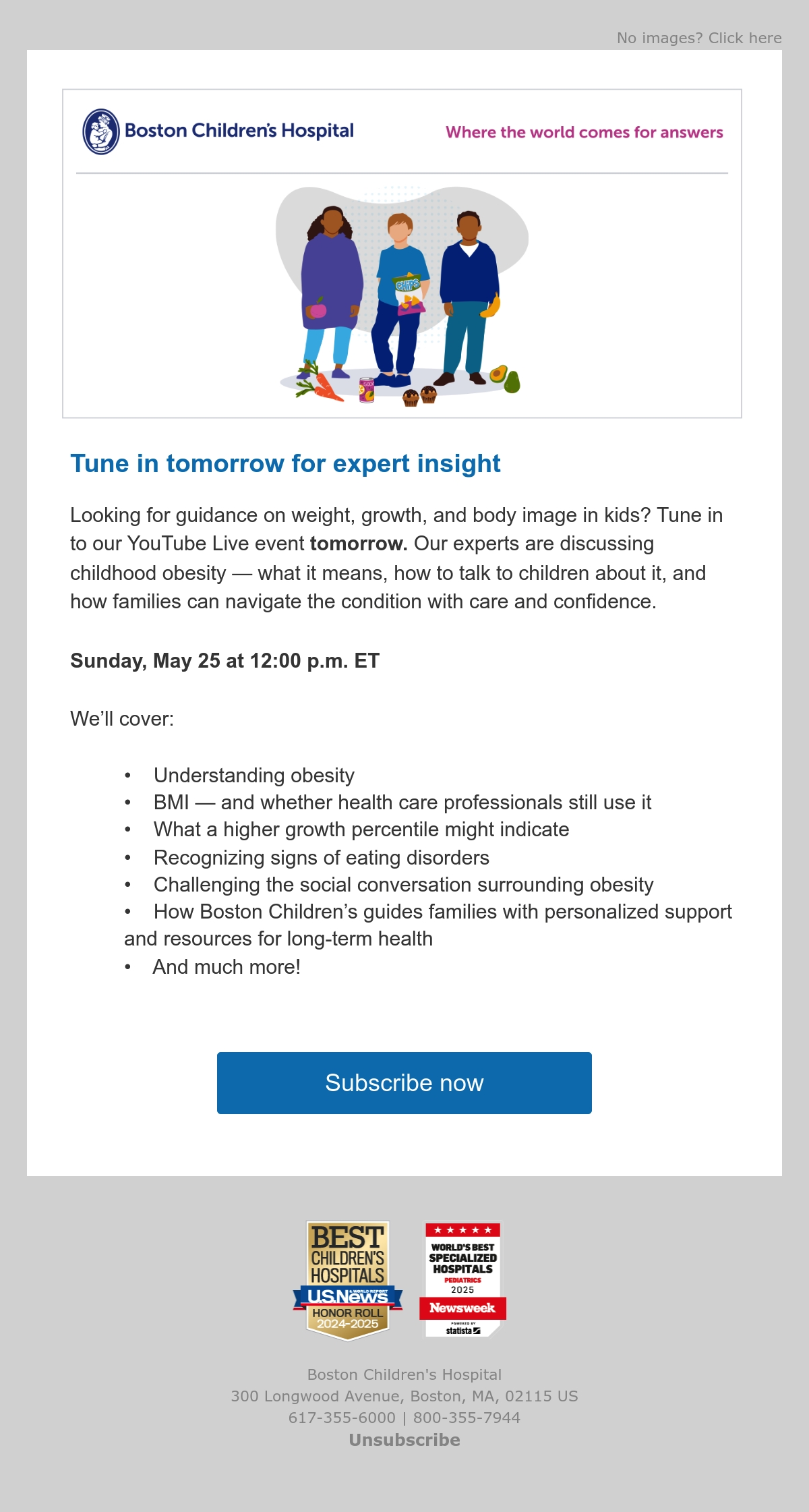Open the "No images? Click here" link
Image resolution: width=809 pixels, height=1512 pixels.
(x=699, y=38)
